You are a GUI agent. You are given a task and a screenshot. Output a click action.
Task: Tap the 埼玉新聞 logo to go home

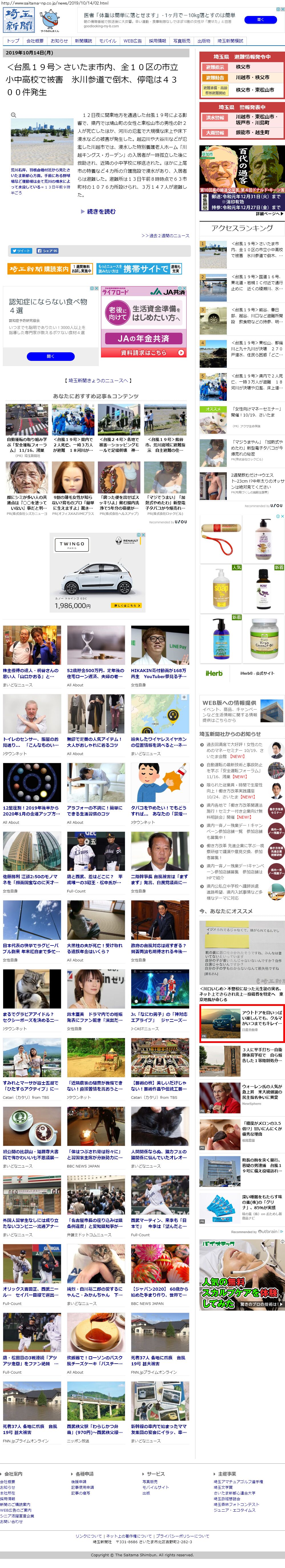19,19
